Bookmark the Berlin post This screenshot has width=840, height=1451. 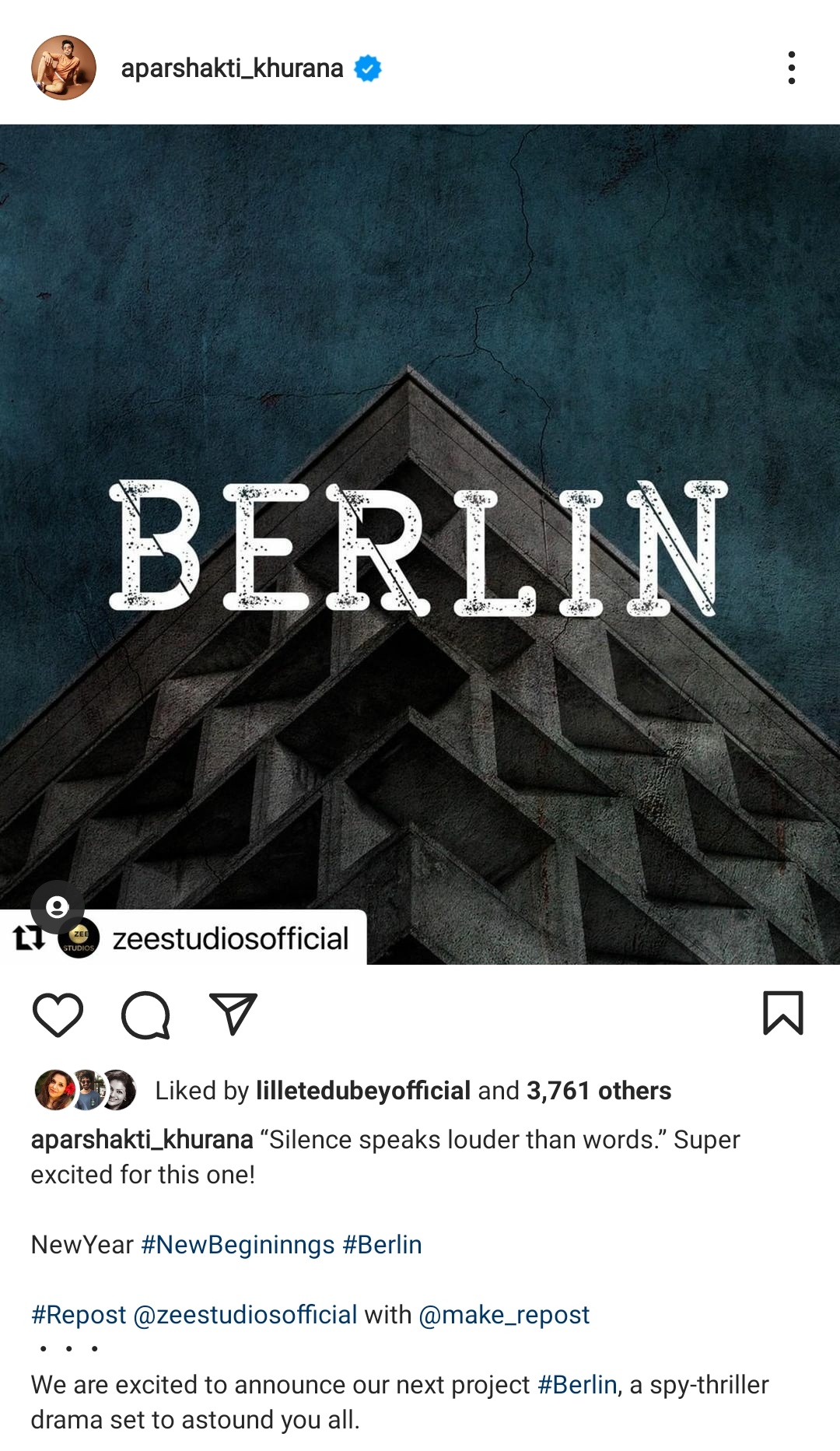coord(782,1013)
